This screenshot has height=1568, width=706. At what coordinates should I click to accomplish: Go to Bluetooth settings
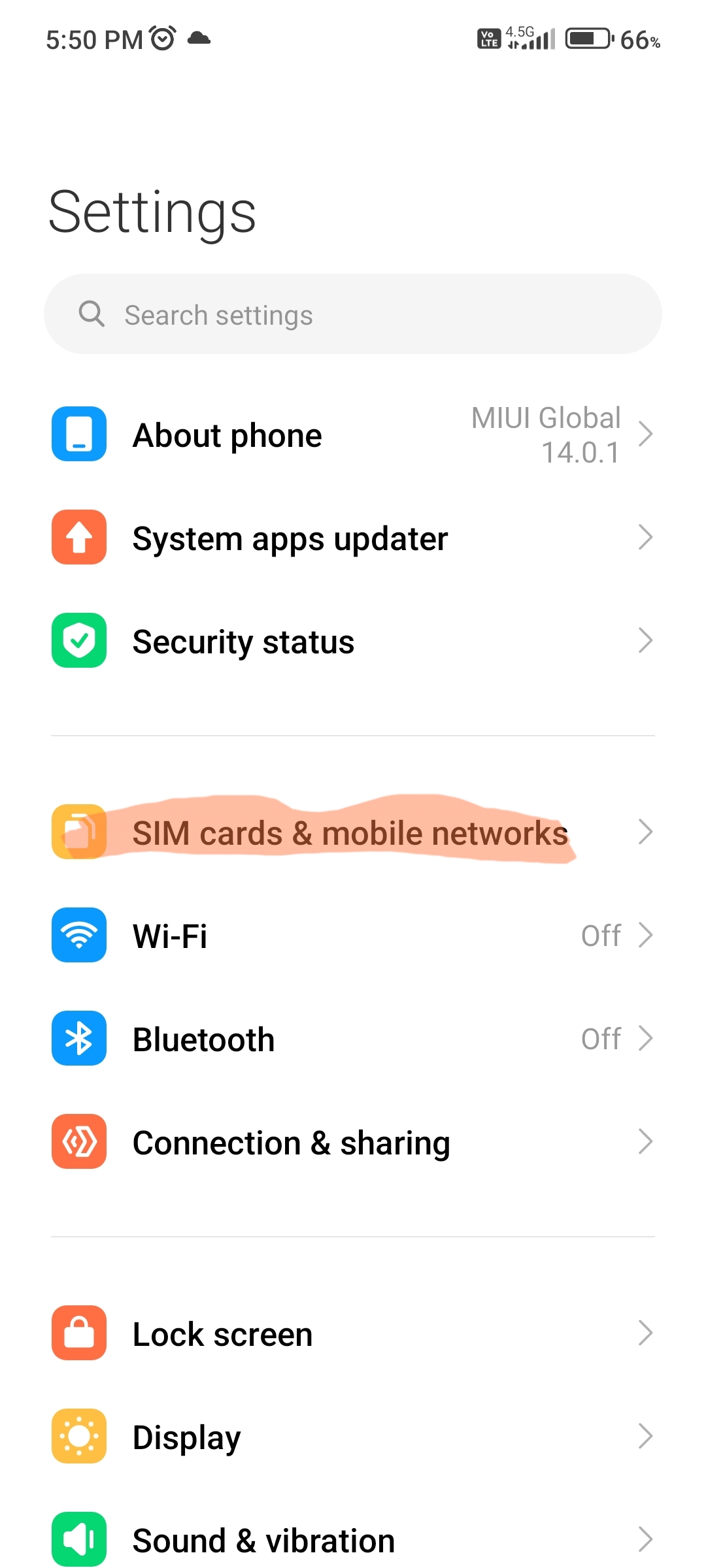[353, 1039]
